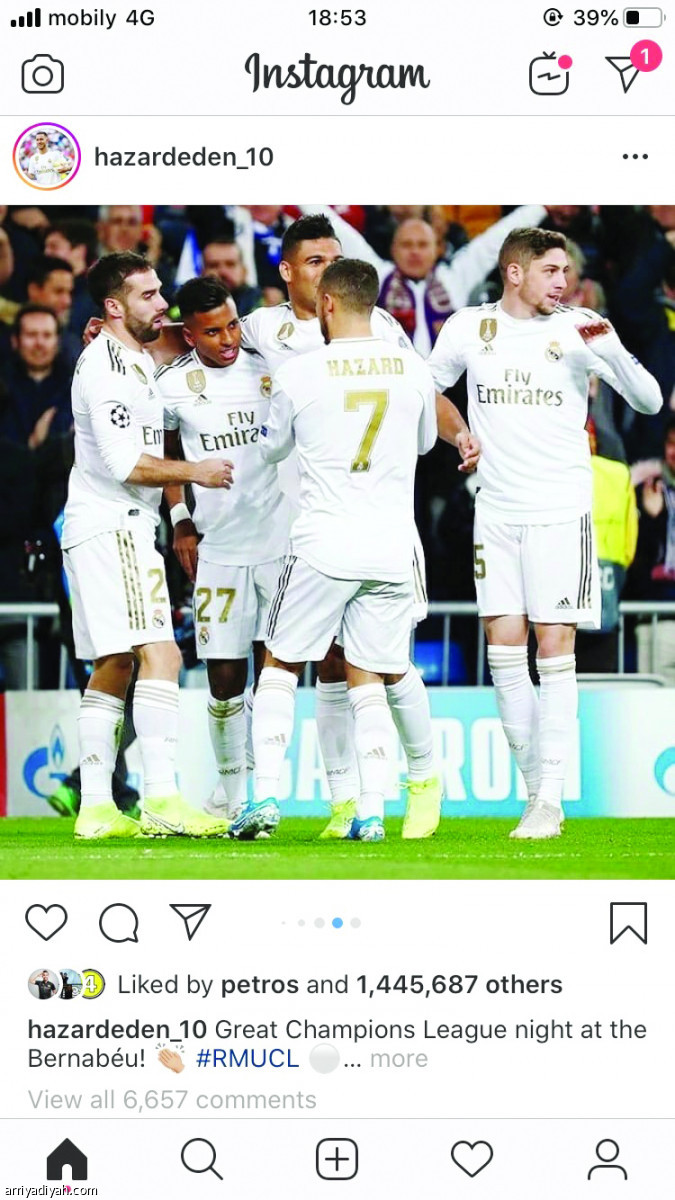Like the hazardeden_10 post
The width and height of the screenshot is (675, 1200).
coord(45,922)
